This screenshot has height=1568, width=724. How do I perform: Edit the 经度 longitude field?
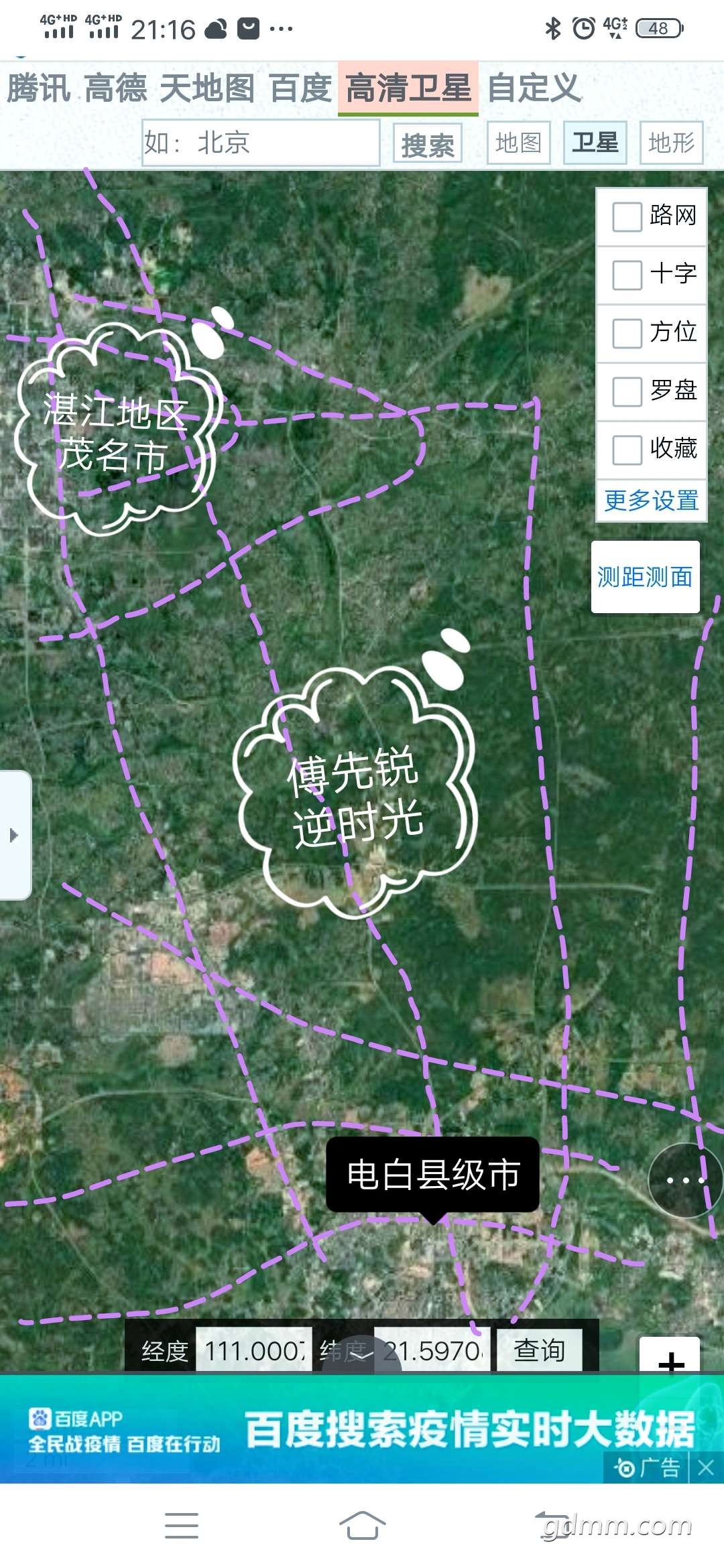tap(254, 1351)
